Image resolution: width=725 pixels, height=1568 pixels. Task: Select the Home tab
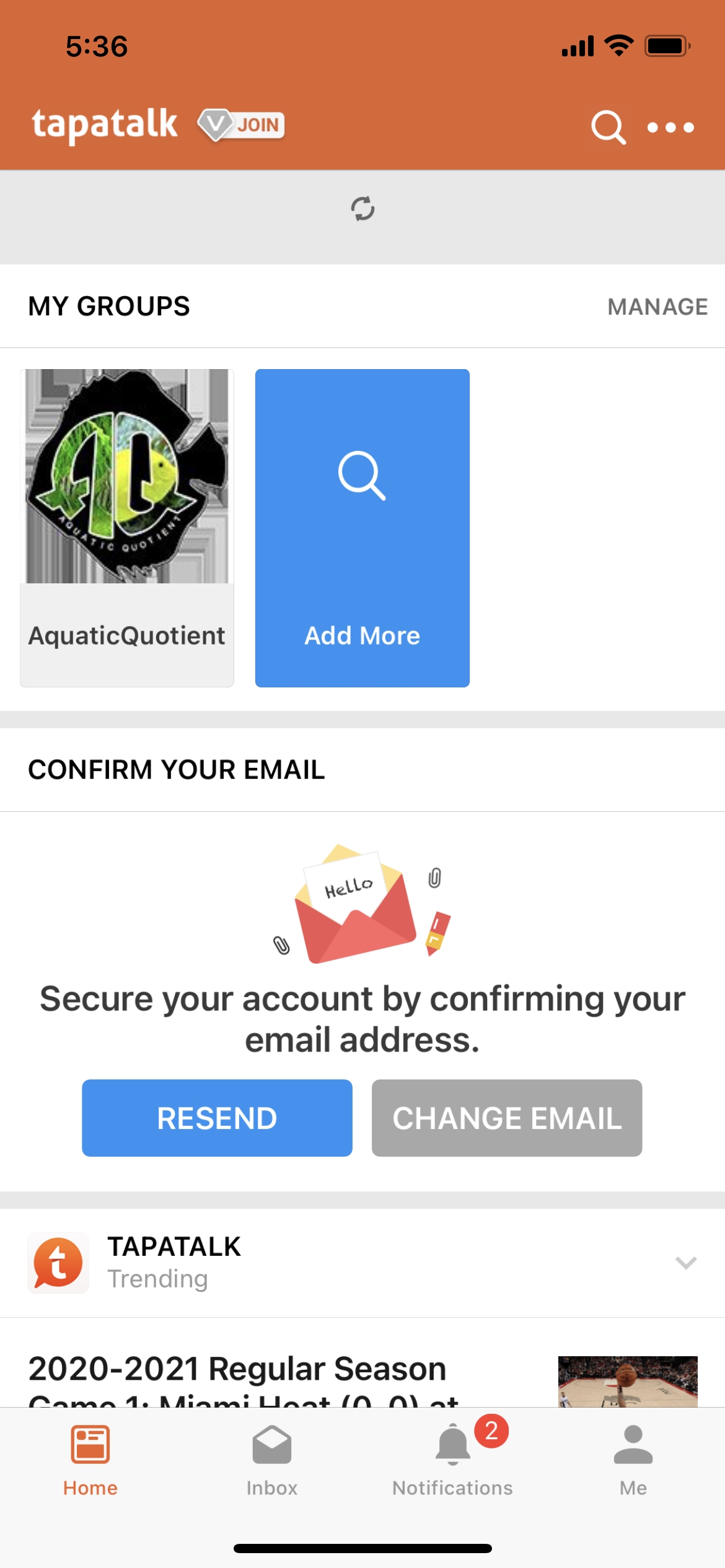coord(90,1461)
